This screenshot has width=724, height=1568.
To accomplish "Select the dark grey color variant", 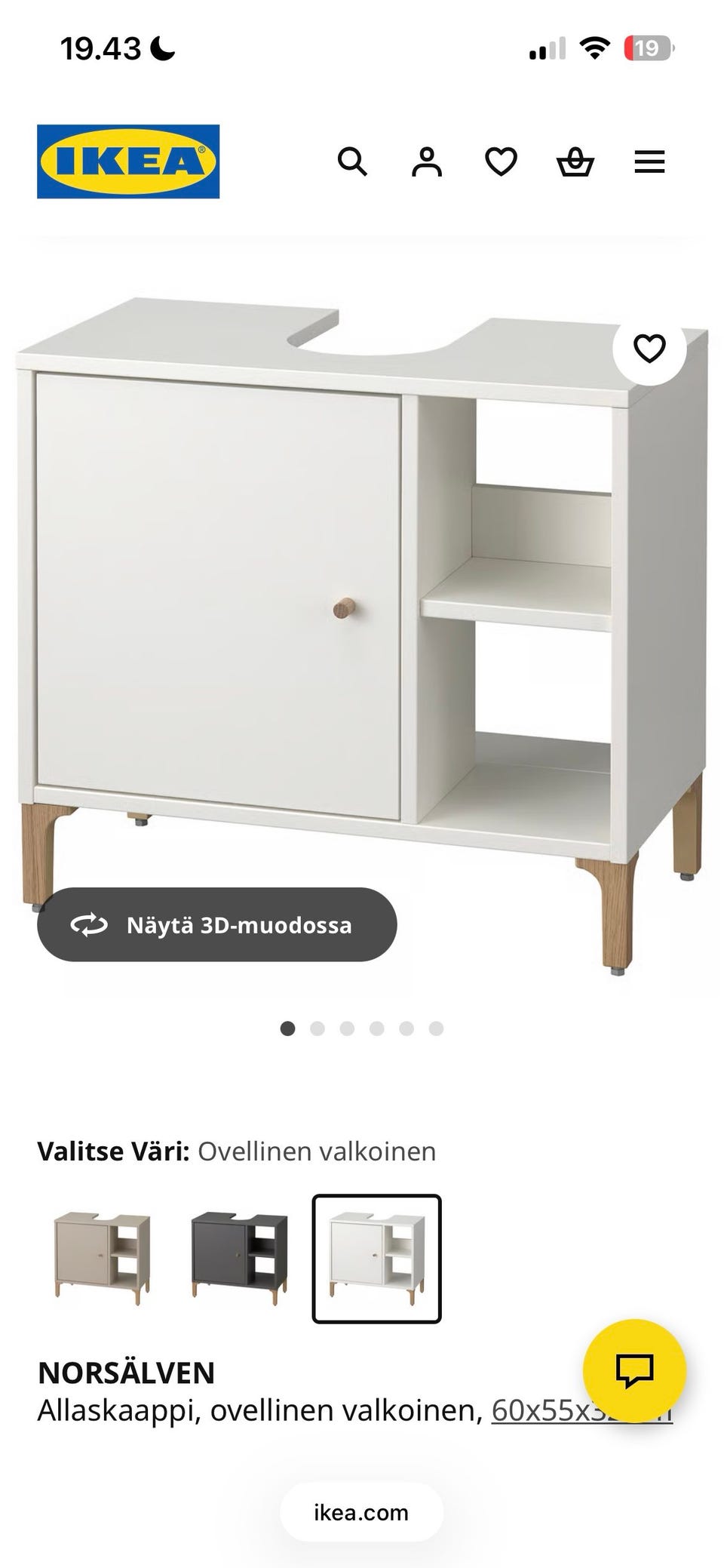I will click(x=239, y=1258).
